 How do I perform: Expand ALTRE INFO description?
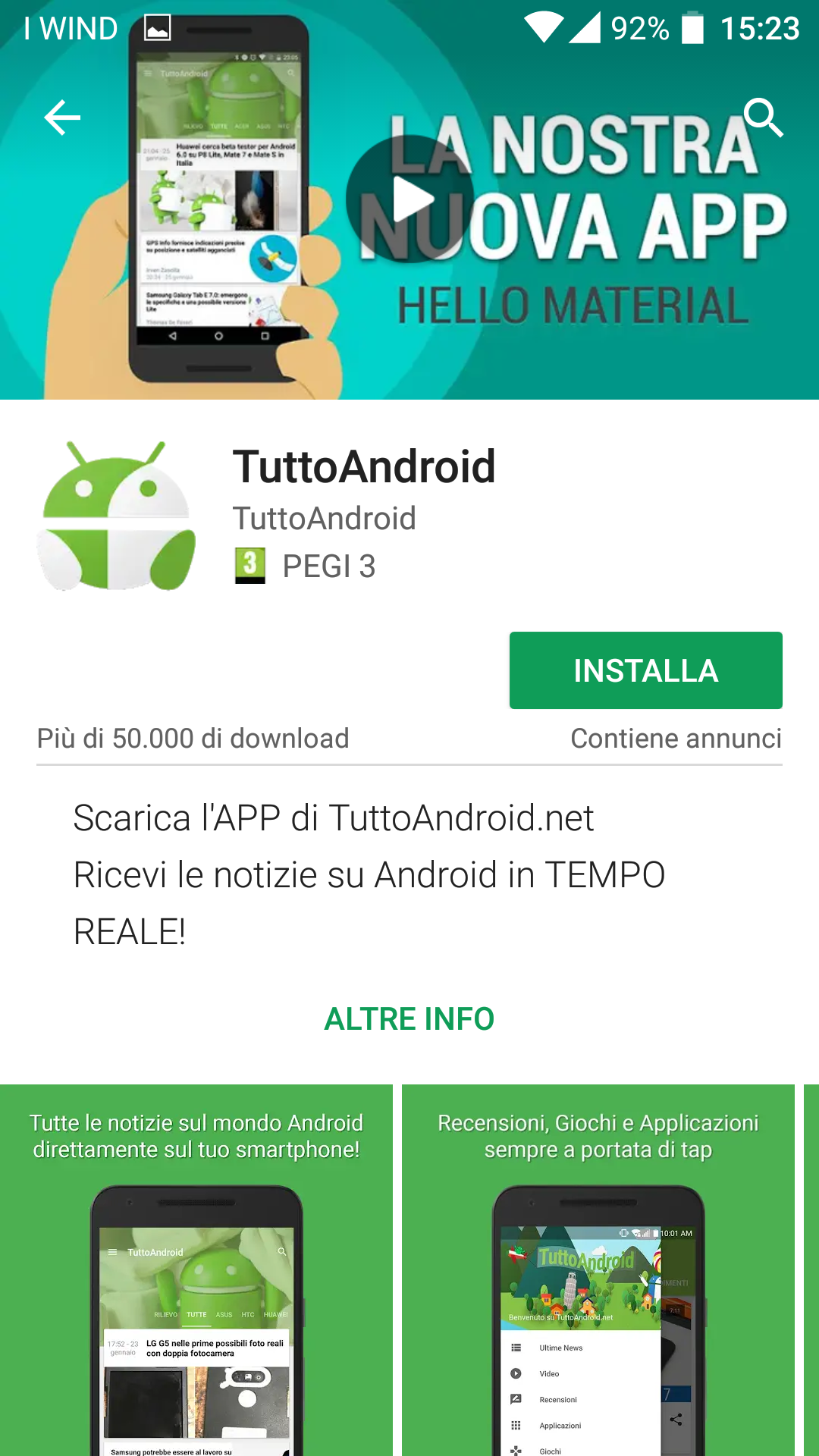[409, 1018]
